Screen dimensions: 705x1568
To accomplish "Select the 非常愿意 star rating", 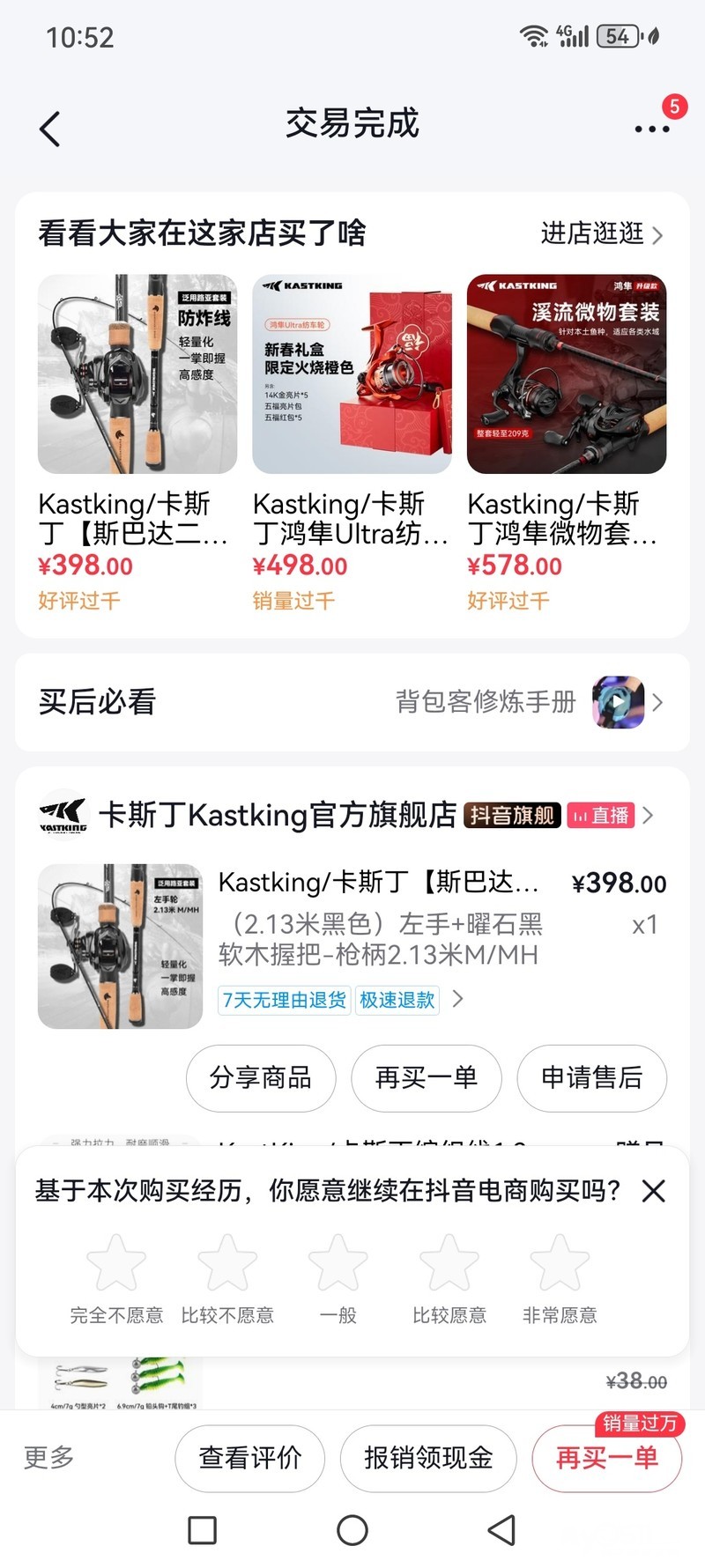I will (x=560, y=1263).
